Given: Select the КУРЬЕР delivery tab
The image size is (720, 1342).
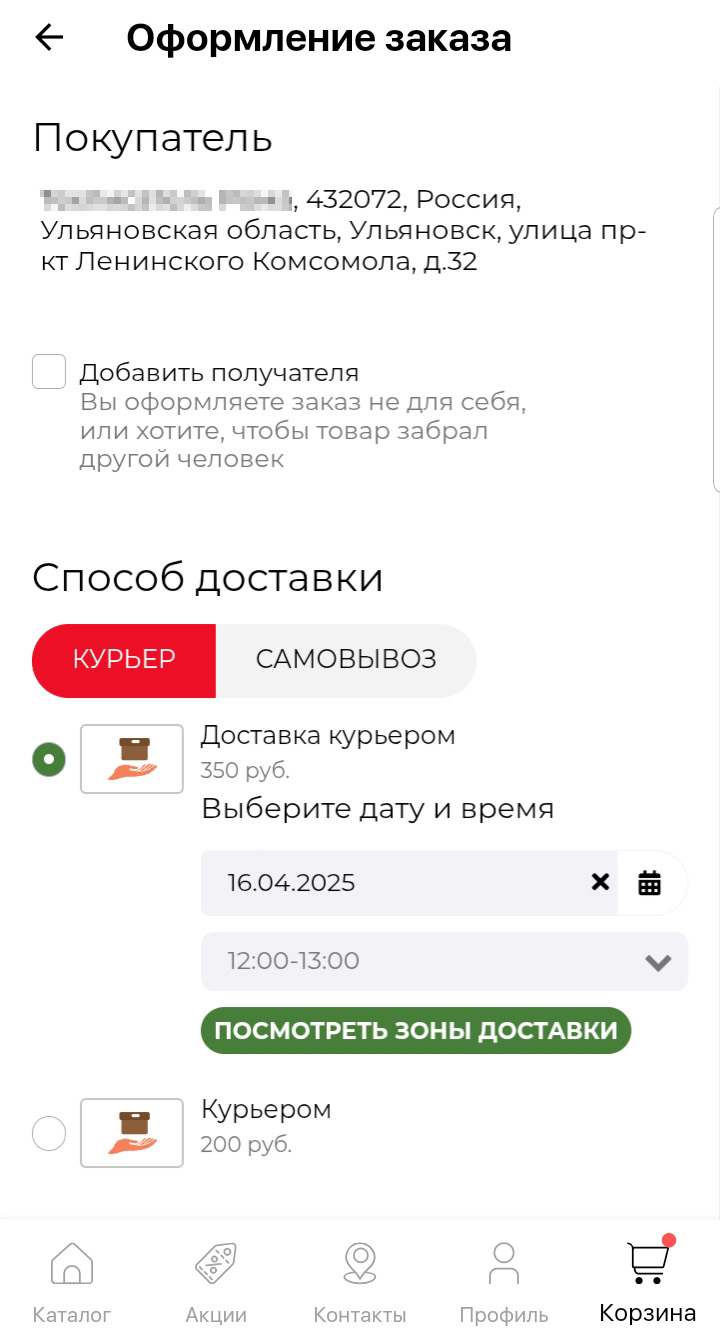Looking at the screenshot, I should pos(124,660).
